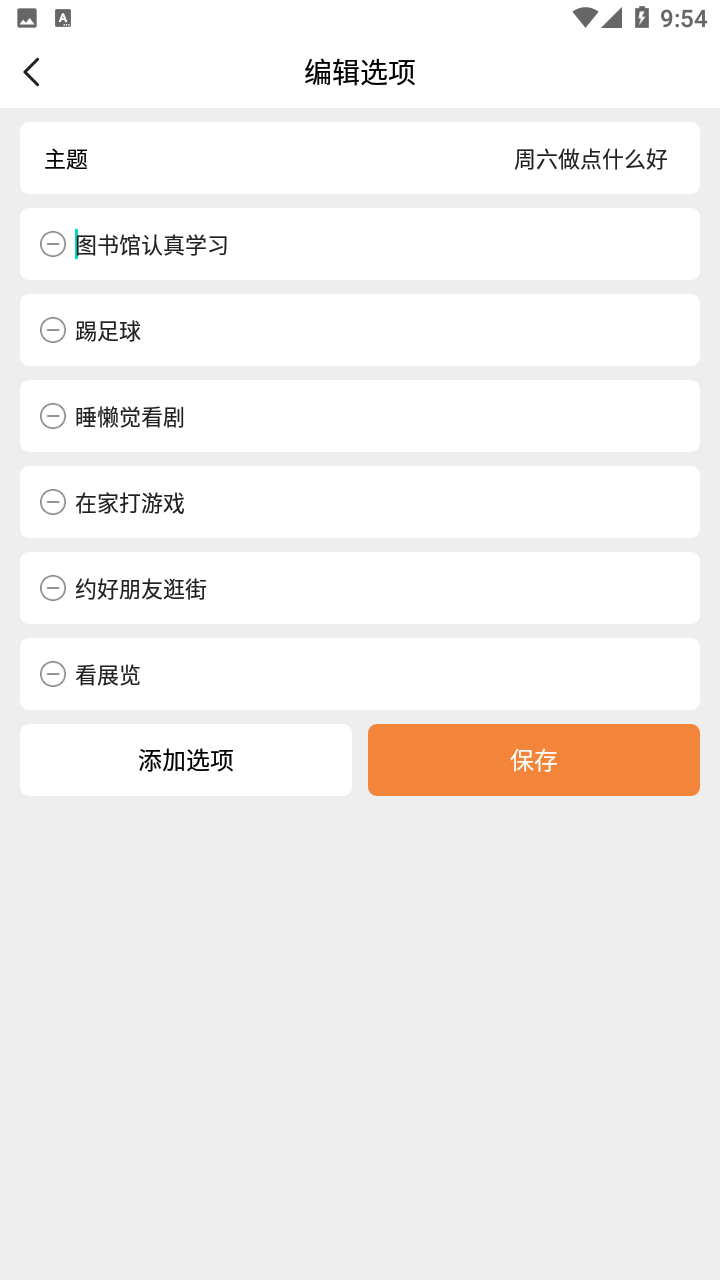Image resolution: width=720 pixels, height=1280 pixels.
Task: Edit the 睡懒觉看剧 text field
Action: click(380, 417)
